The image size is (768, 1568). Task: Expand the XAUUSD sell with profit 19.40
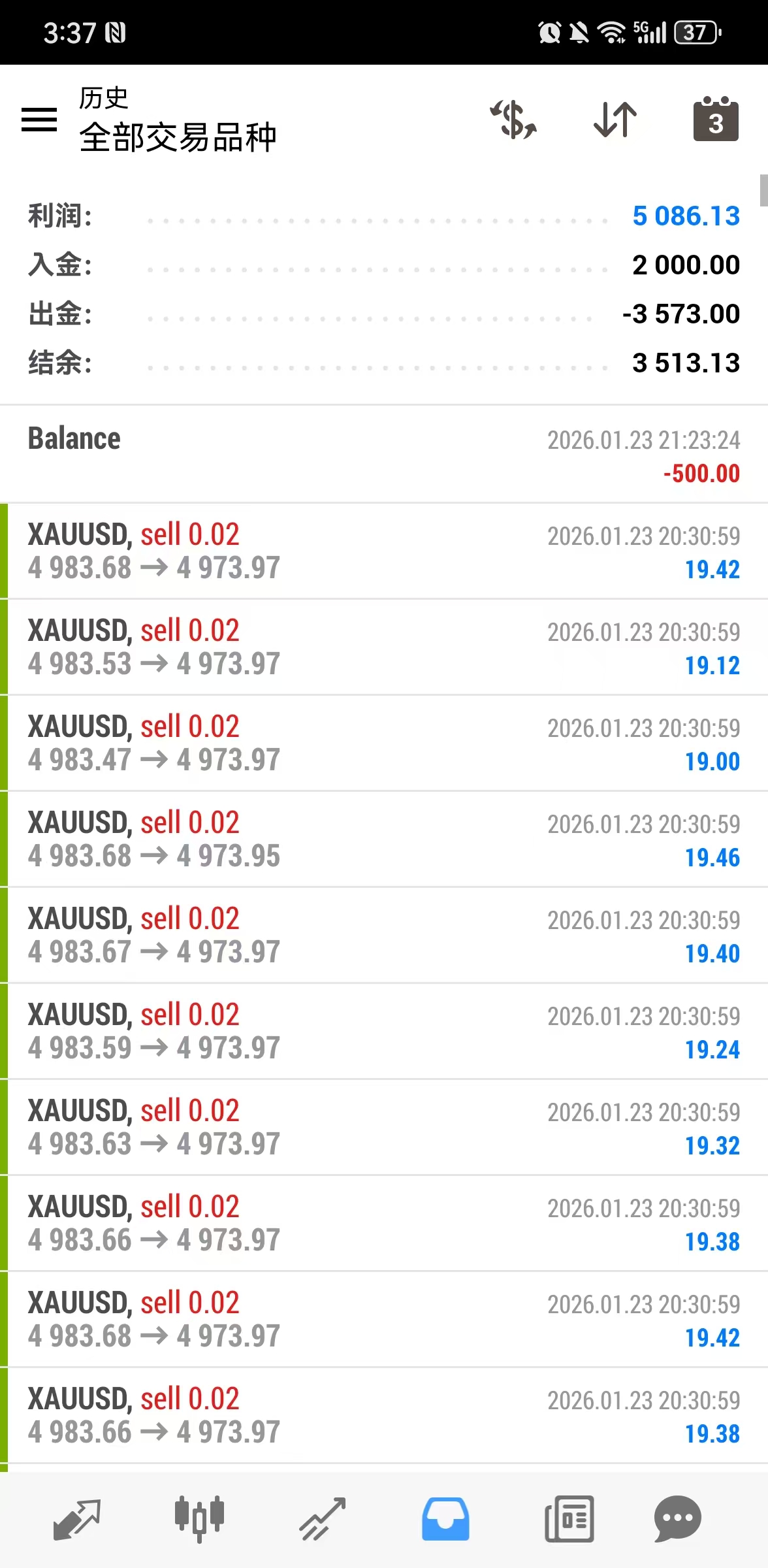pyautogui.click(x=384, y=935)
